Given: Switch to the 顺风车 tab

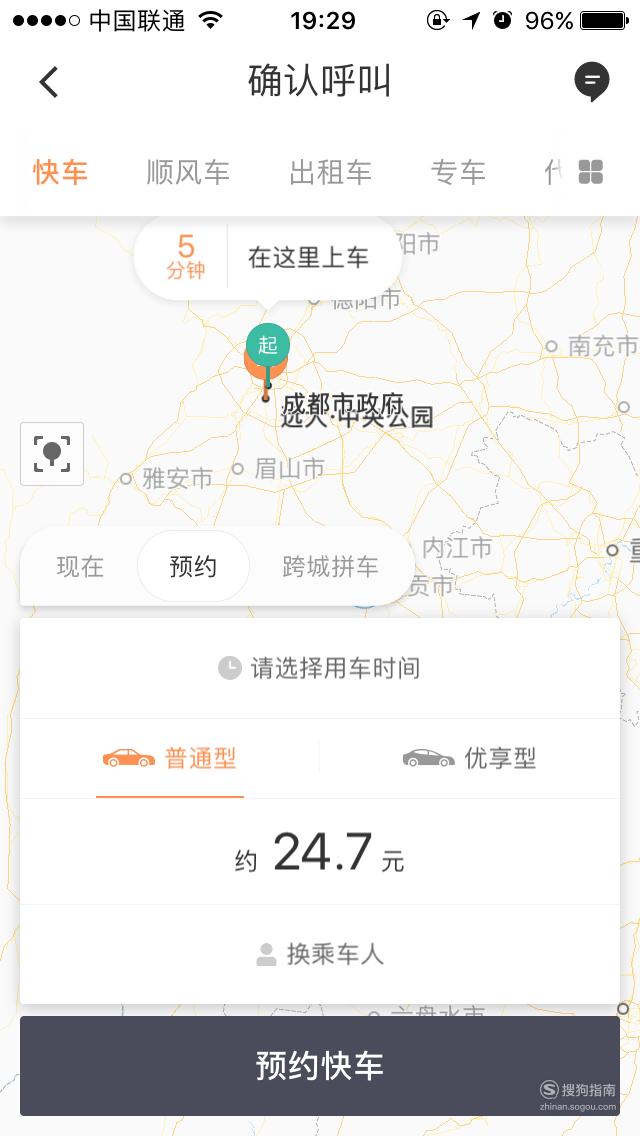Looking at the screenshot, I should tap(188, 172).
